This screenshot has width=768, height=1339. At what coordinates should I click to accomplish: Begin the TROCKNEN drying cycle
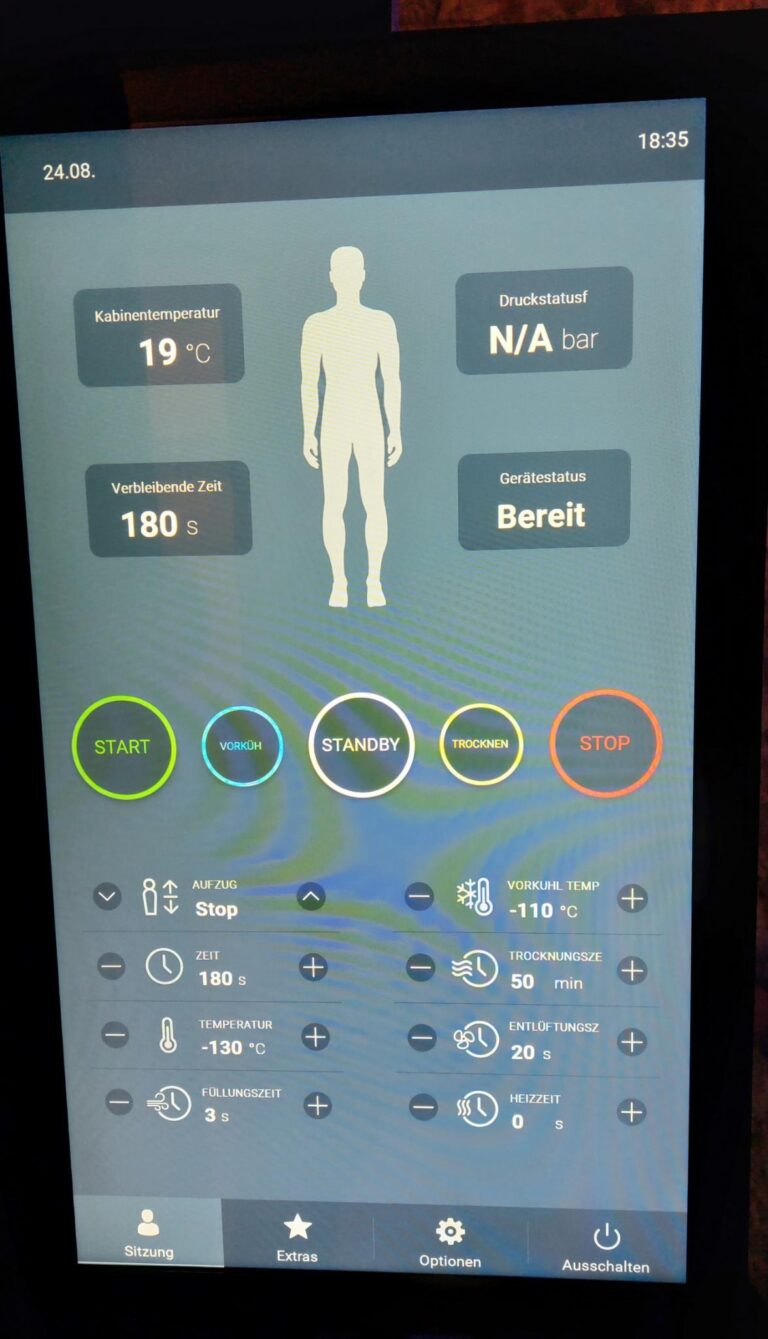[481, 744]
